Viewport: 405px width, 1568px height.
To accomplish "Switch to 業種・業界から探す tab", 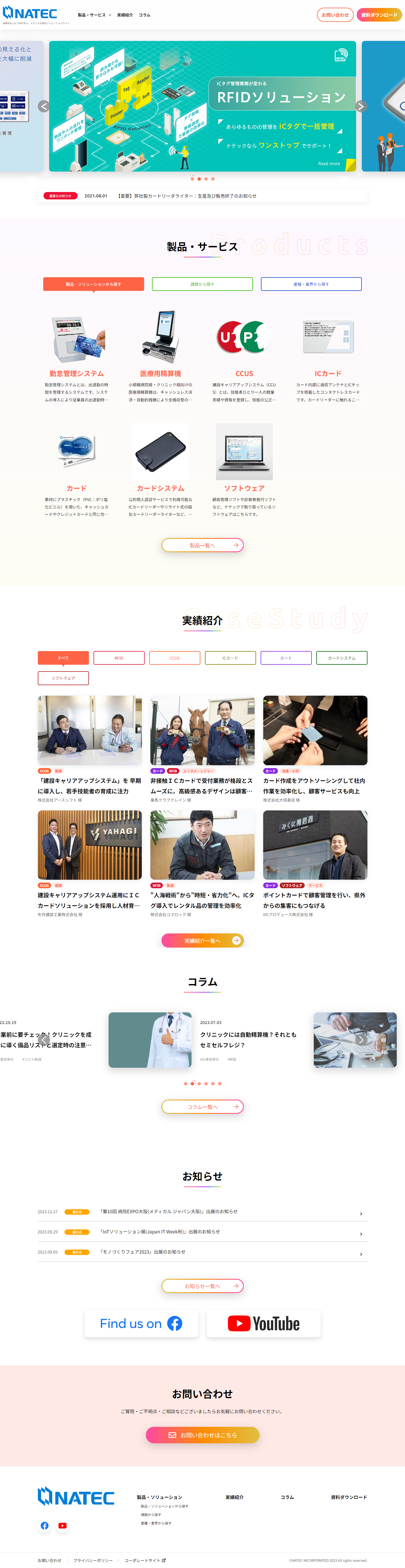I will click(311, 284).
